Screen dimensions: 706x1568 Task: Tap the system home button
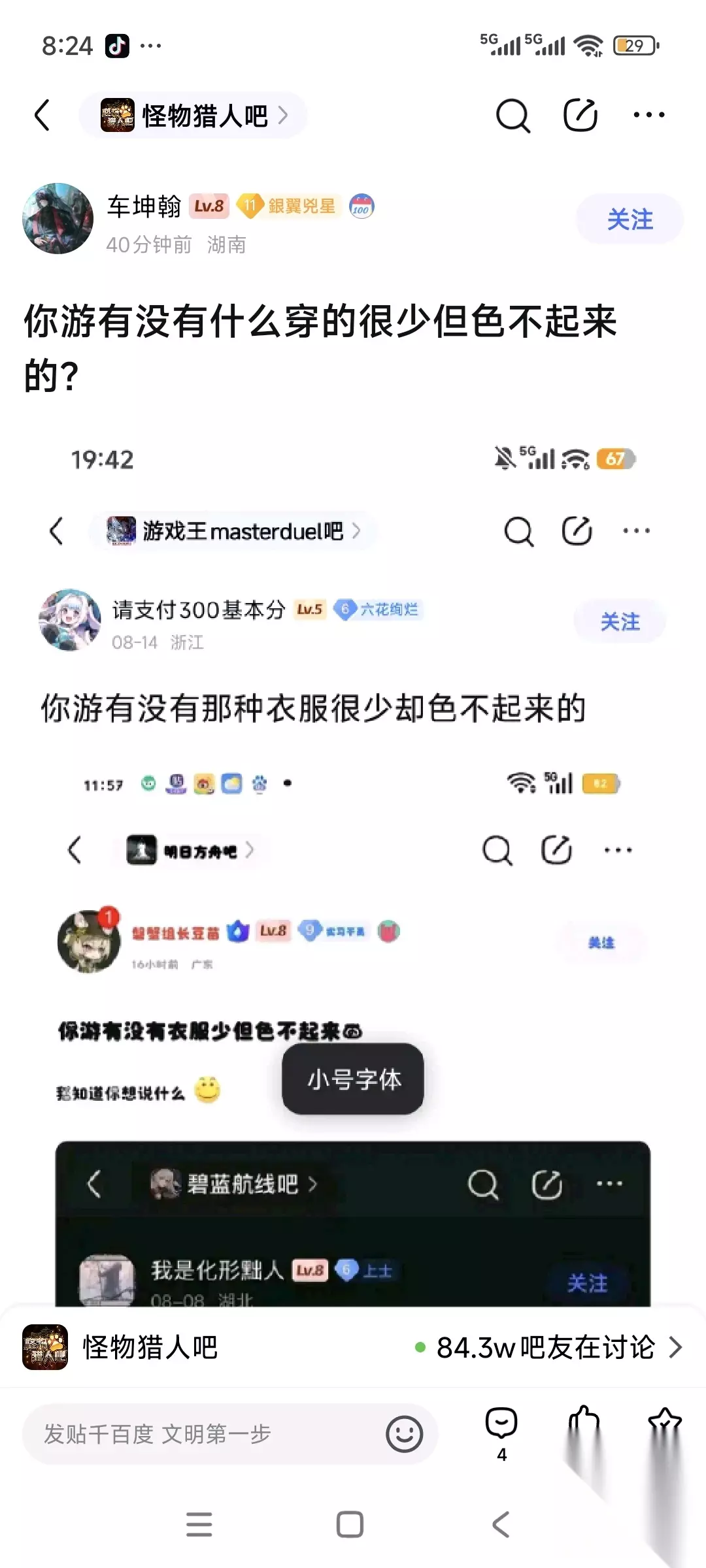tap(350, 1524)
